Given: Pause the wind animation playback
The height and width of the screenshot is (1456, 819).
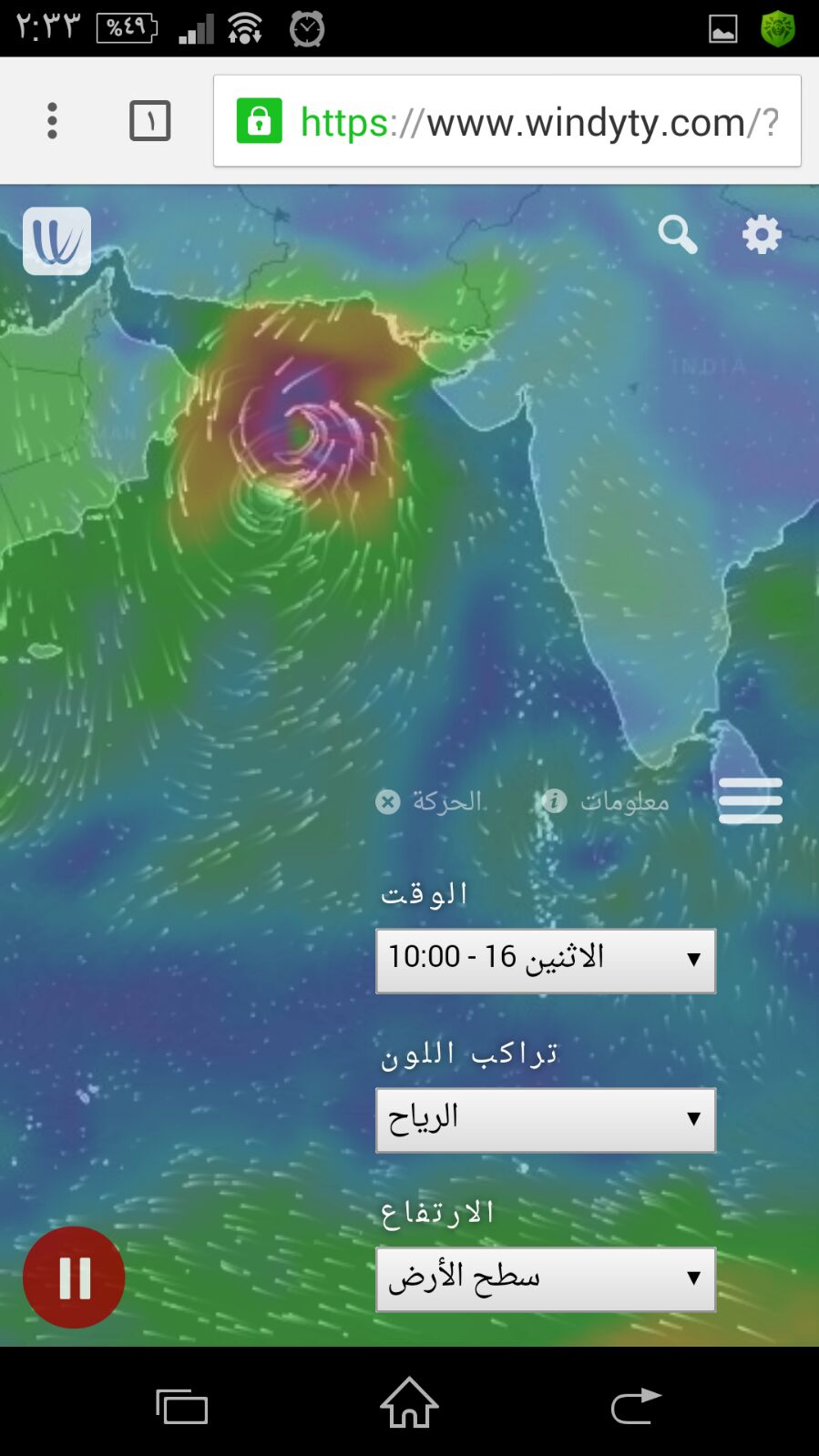Looking at the screenshot, I should pos(74,1277).
